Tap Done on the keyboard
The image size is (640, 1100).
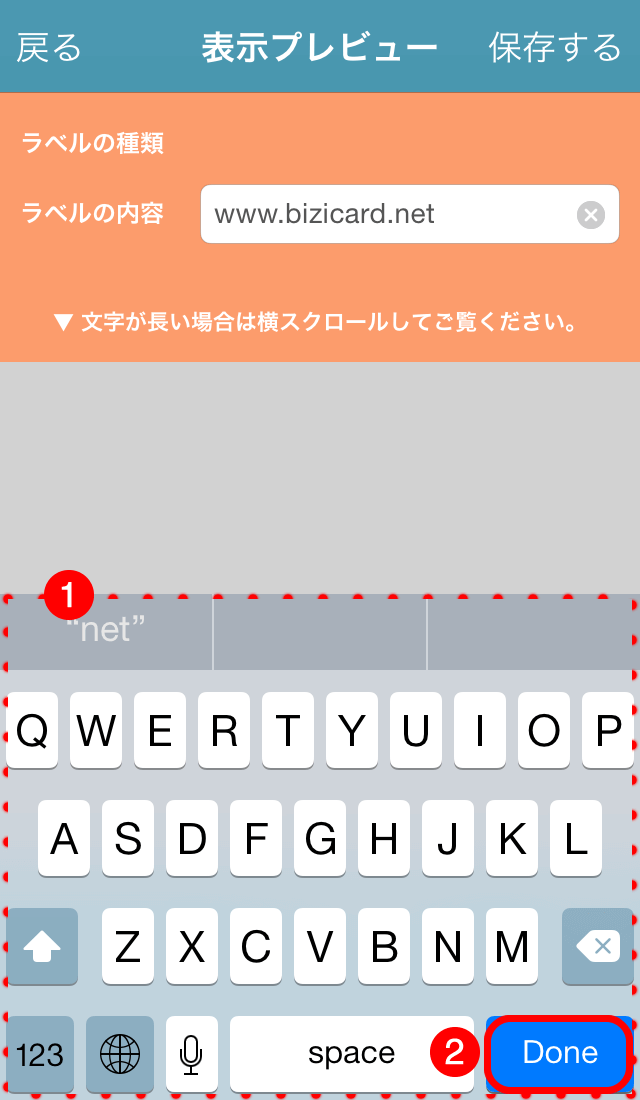tap(559, 1052)
